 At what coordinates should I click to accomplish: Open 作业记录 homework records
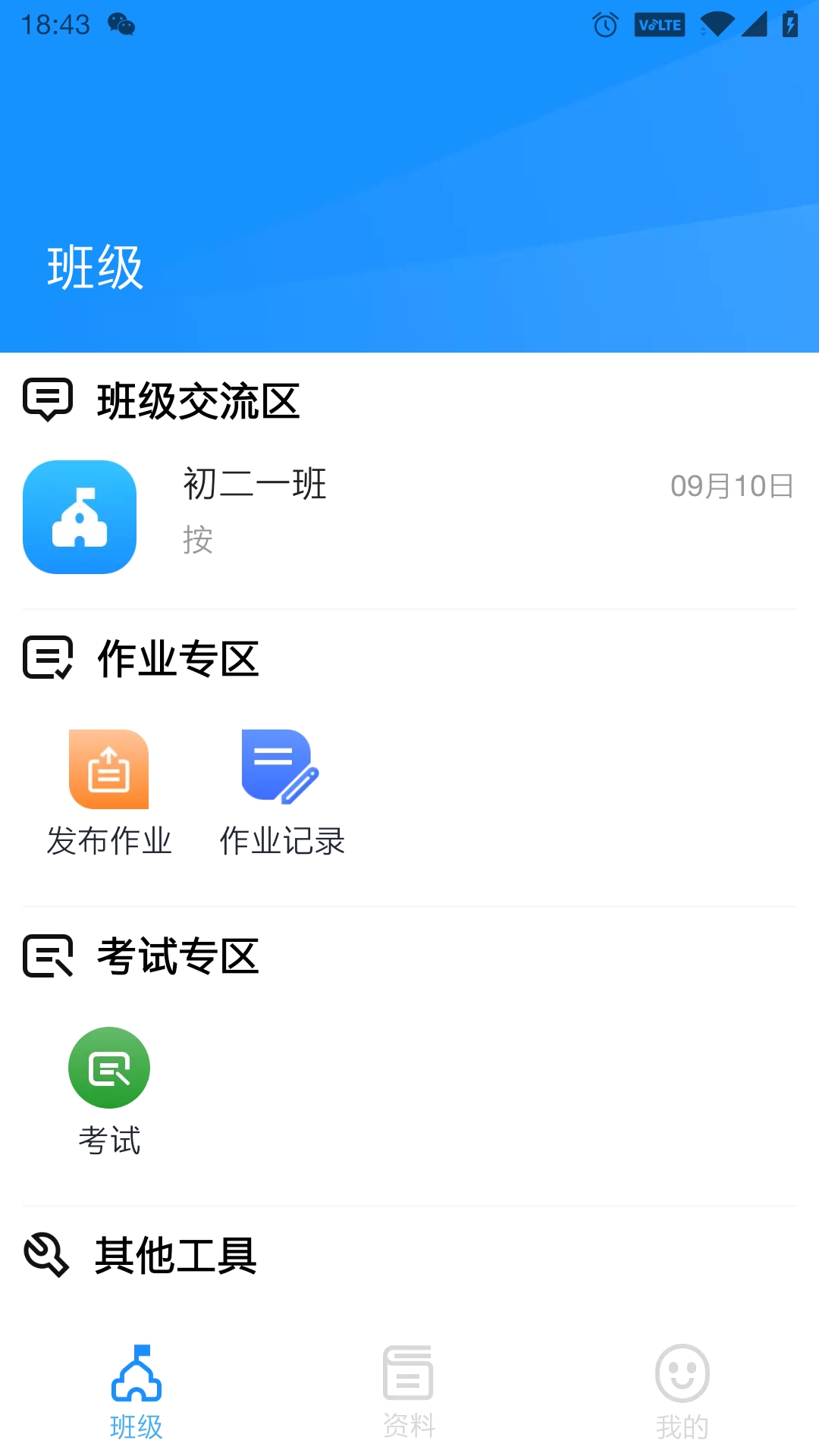(x=281, y=793)
